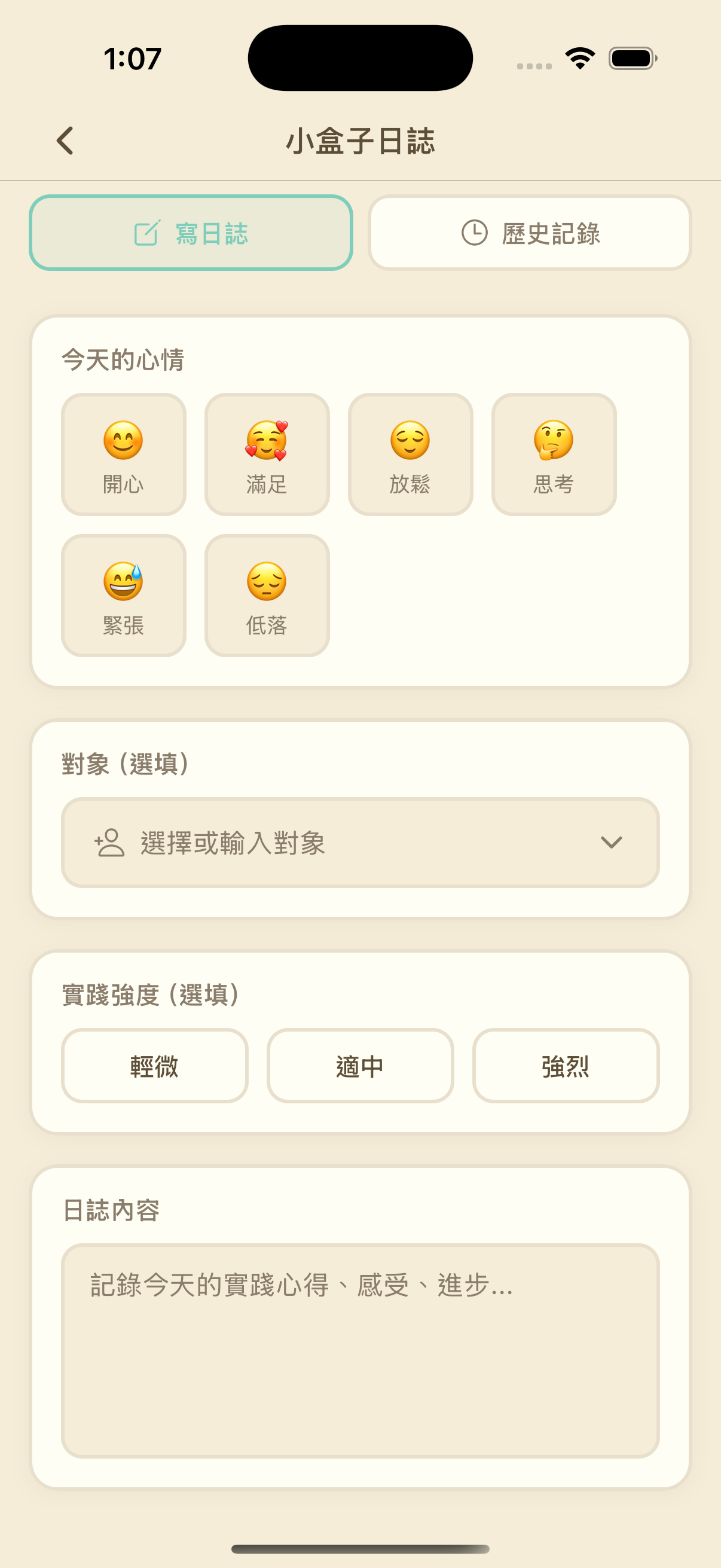
Task: Select the 滿足 satisfied mood emoji
Action: click(x=267, y=453)
